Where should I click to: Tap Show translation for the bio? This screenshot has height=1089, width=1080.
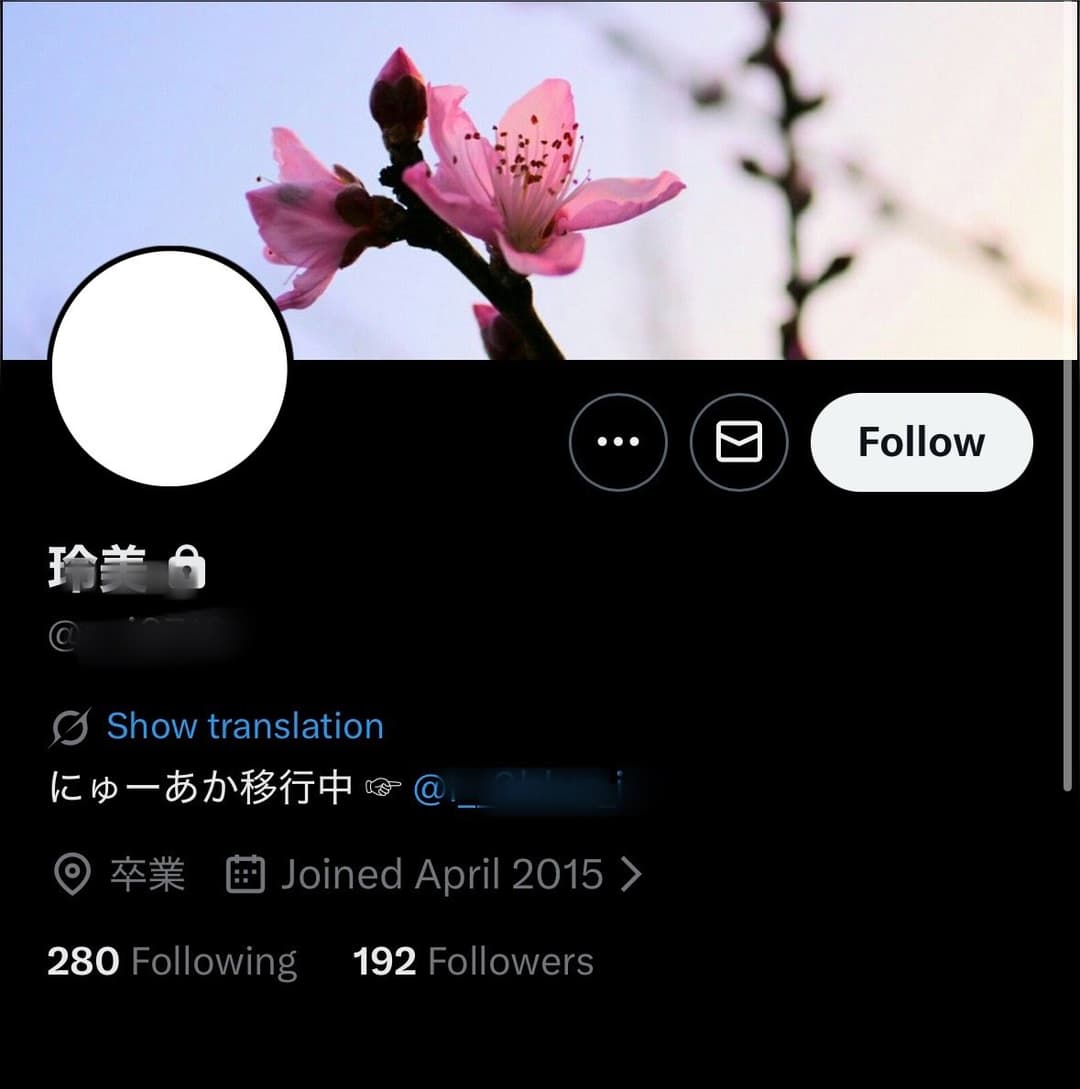245,726
